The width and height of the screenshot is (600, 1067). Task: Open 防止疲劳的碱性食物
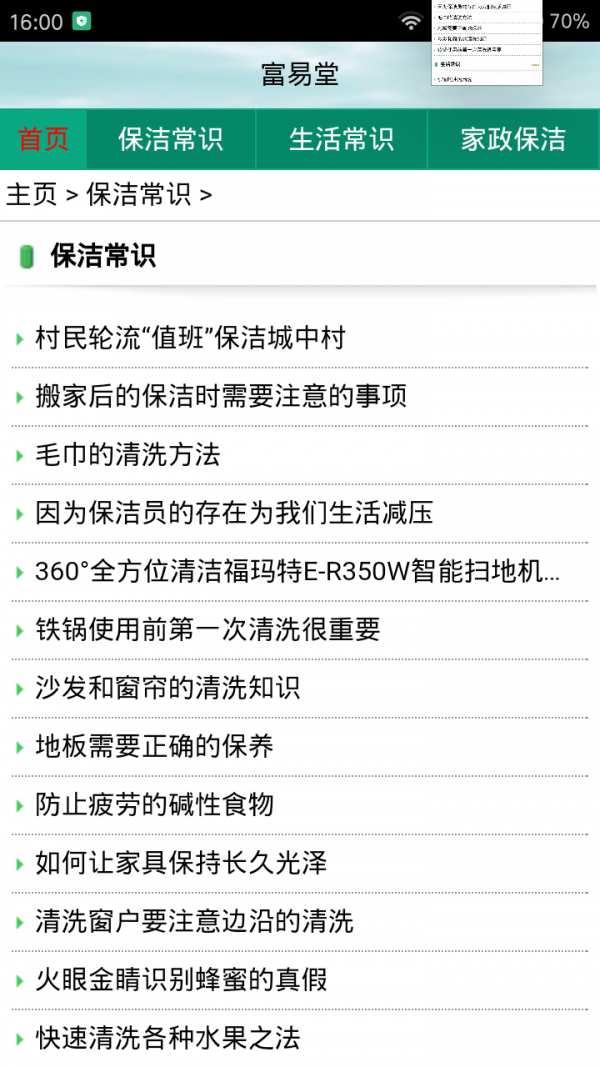click(154, 804)
